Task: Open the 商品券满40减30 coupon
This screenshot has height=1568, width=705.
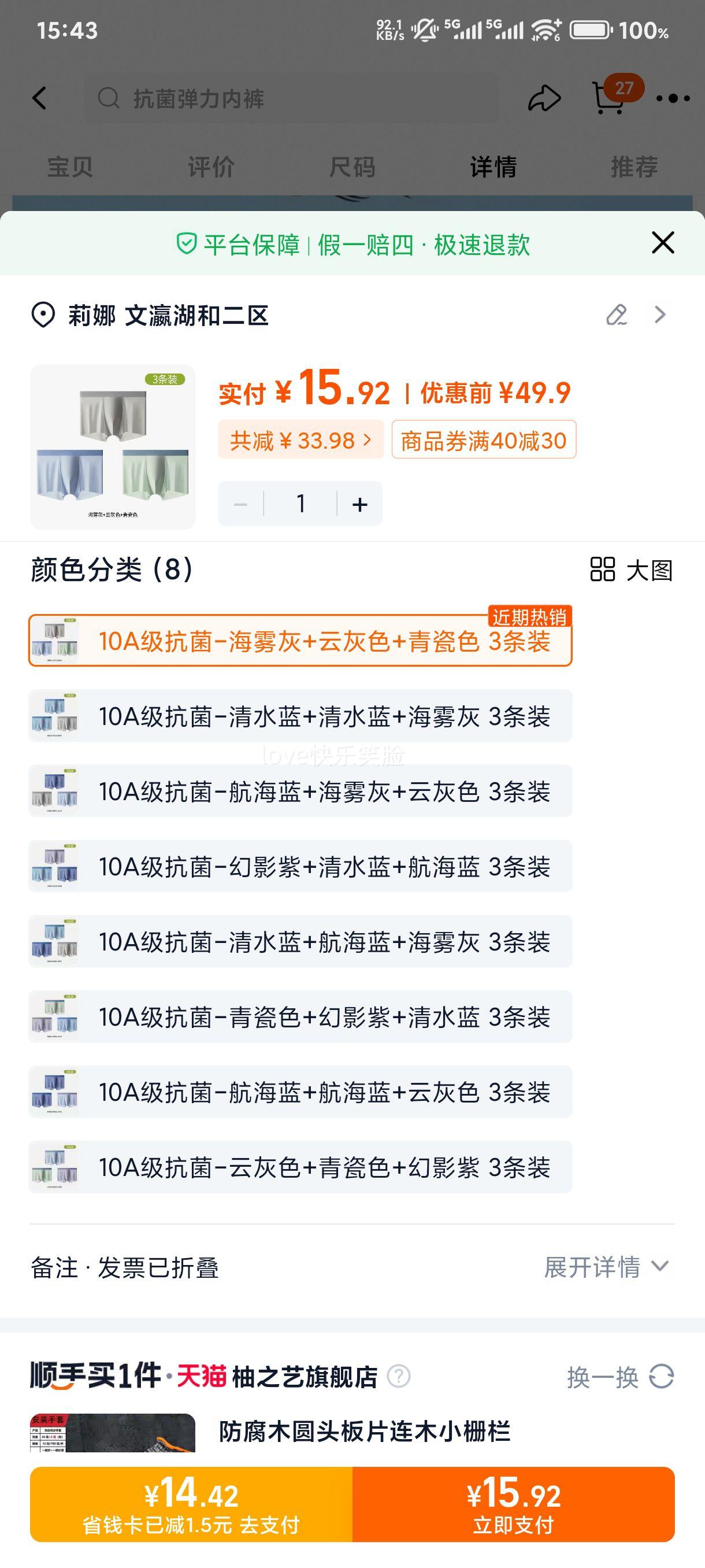Action: pyautogui.click(x=484, y=440)
